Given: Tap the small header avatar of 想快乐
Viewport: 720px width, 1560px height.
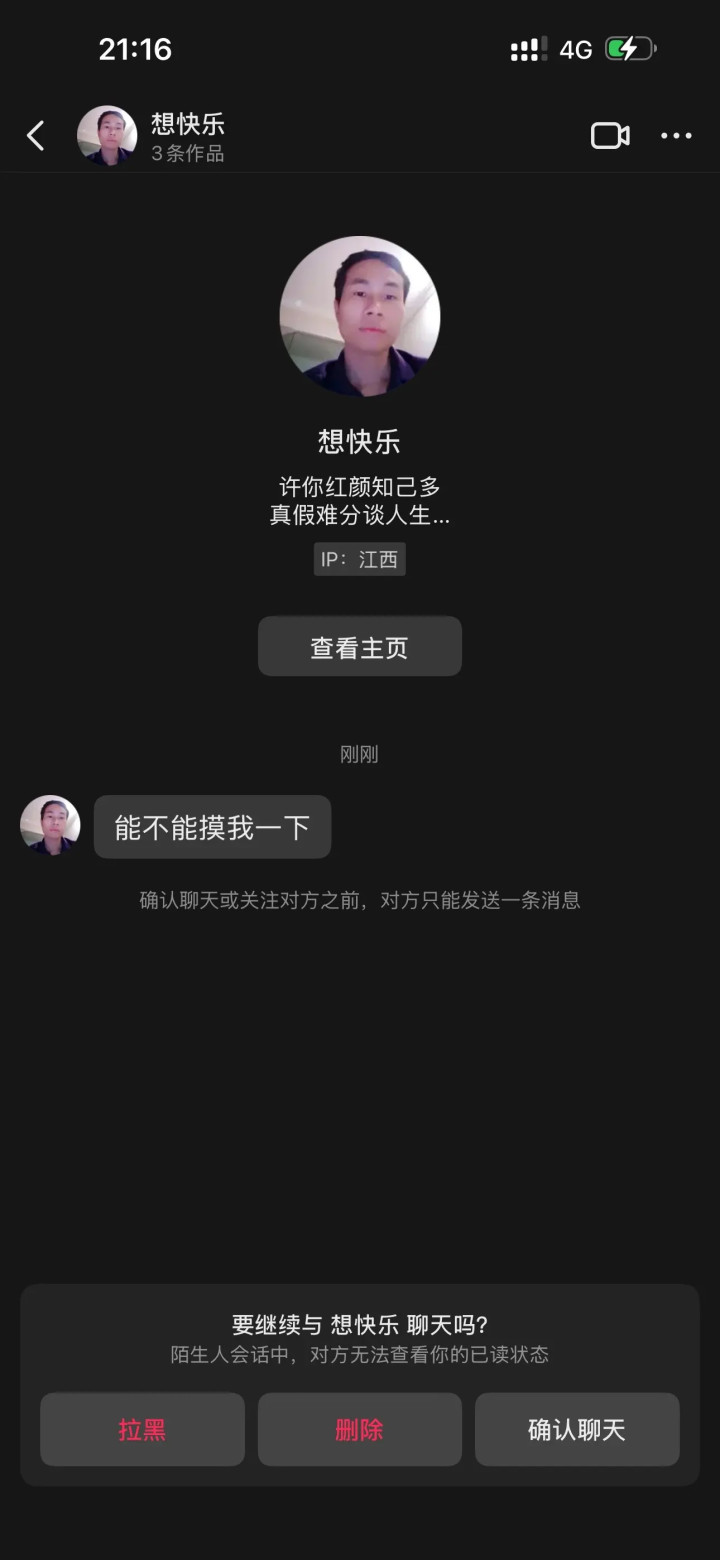Looking at the screenshot, I should [107, 135].
